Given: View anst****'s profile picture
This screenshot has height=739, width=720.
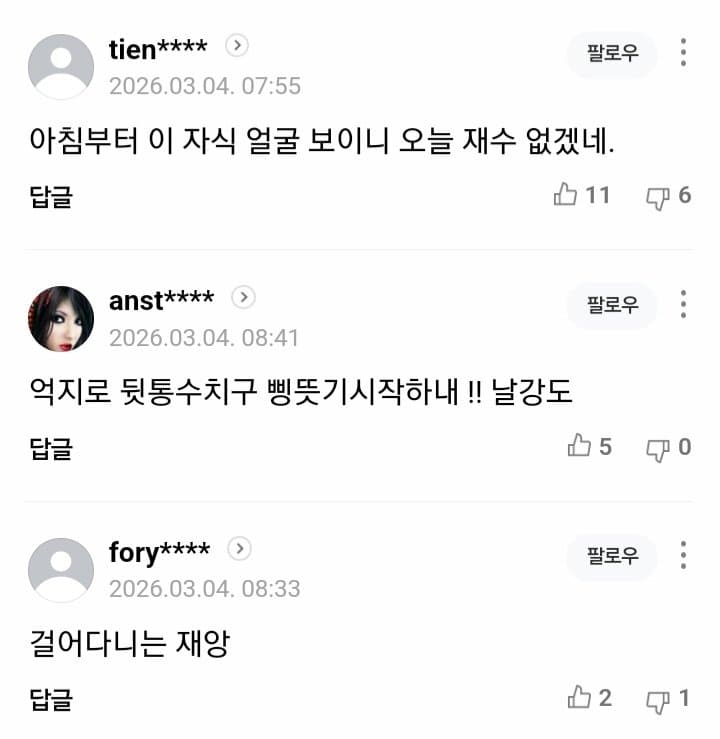Looking at the screenshot, I should 61,319.
